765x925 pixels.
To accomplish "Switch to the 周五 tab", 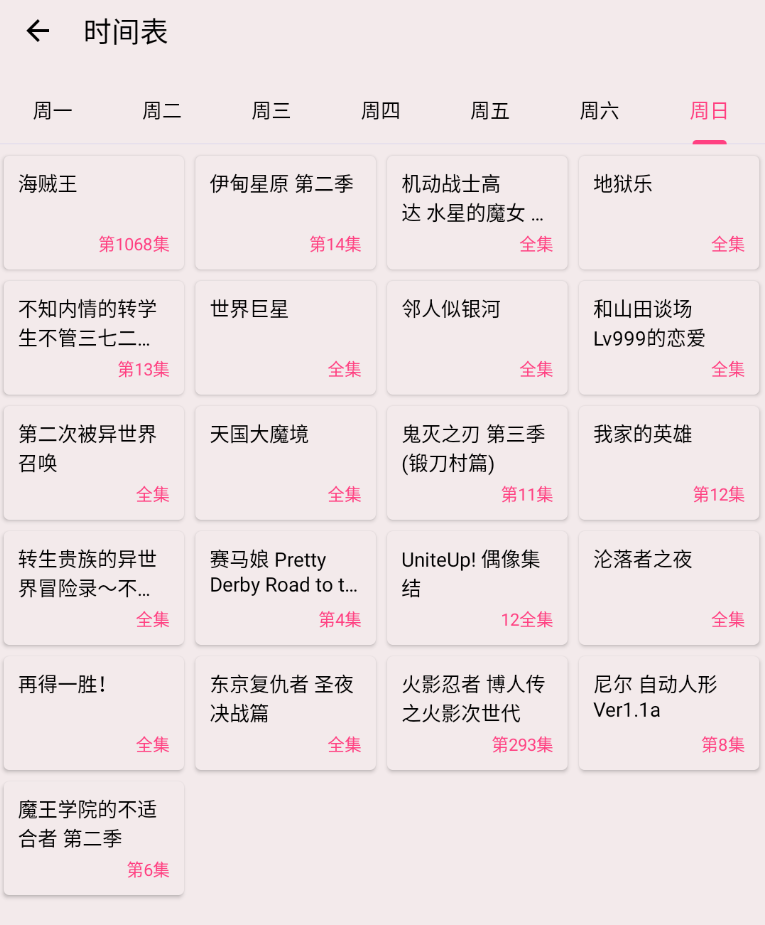I will click(x=490, y=111).
